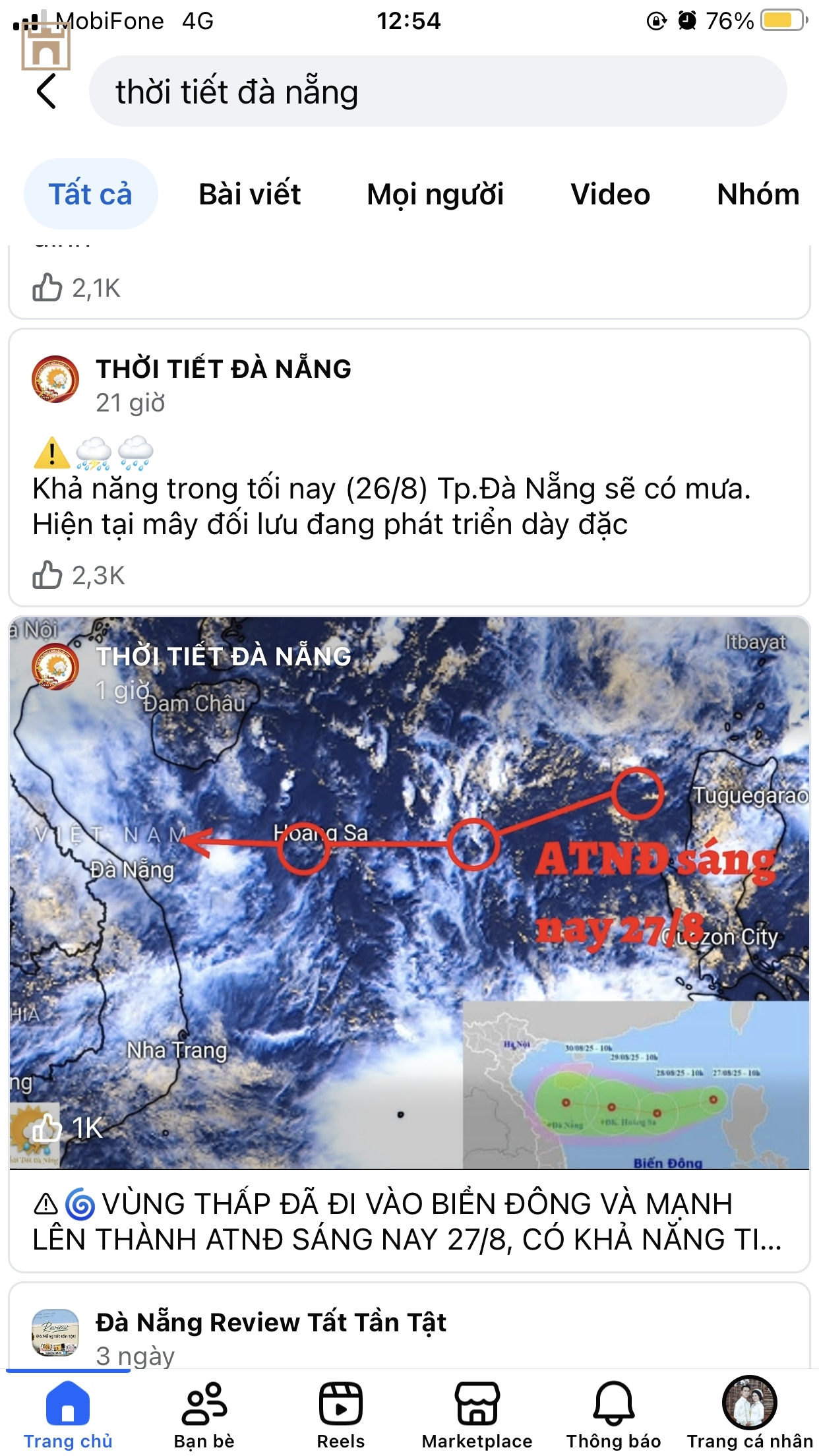Viewport: 819px width, 1456px height.
Task: Switch to Video results
Action: pyautogui.click(x=610, y=195)
